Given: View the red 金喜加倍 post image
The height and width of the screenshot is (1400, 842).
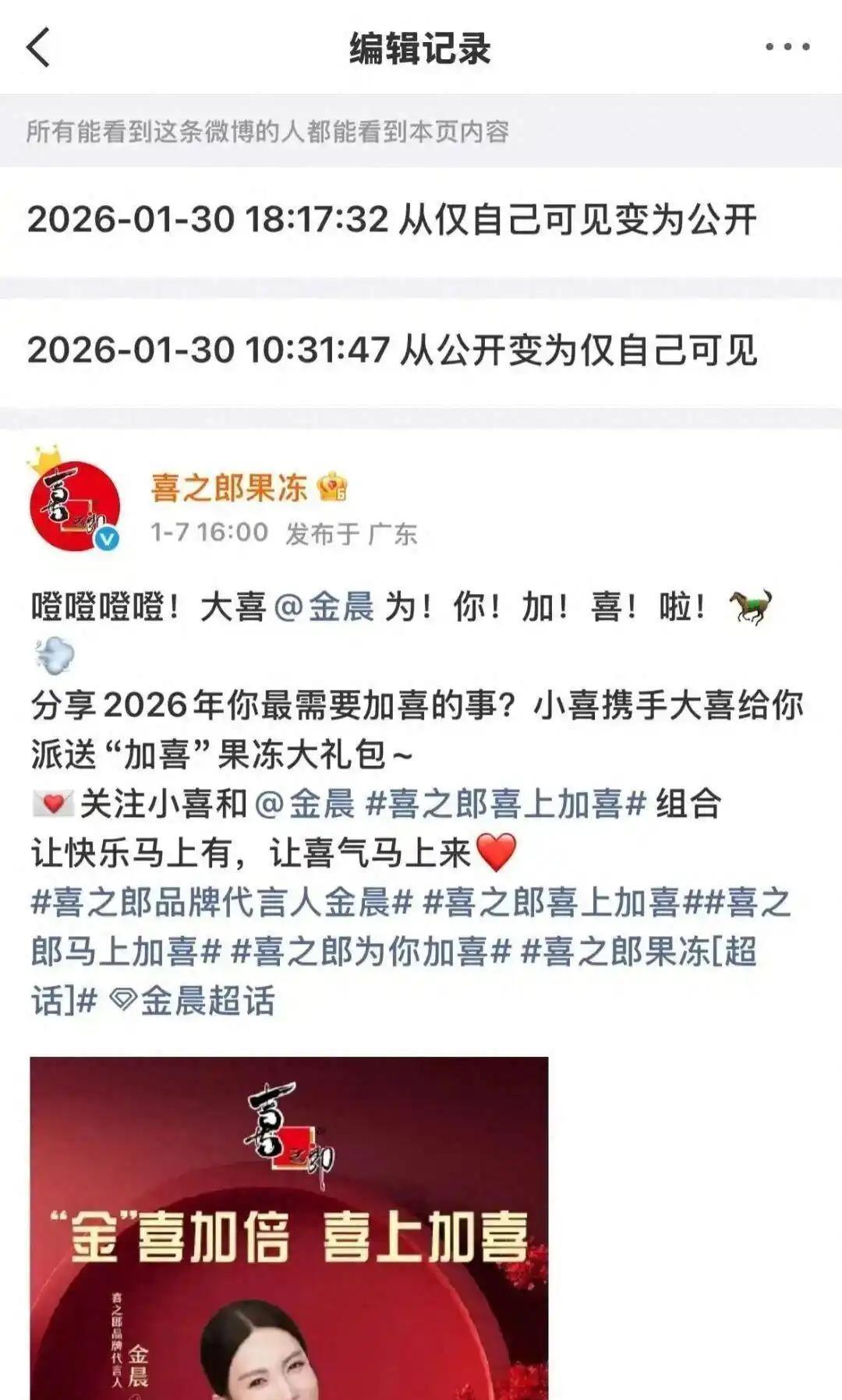Looking at the screenshot, I should pos(288,1232).
